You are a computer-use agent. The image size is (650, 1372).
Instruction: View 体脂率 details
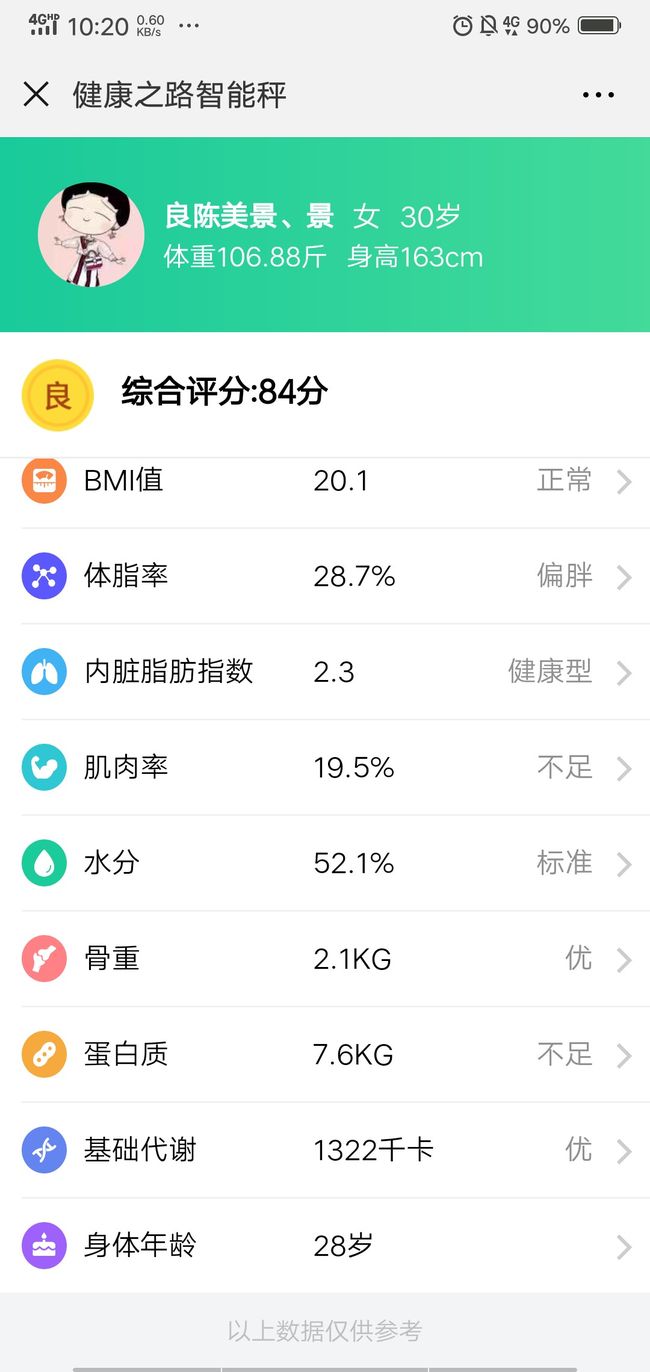coord(325,576)
